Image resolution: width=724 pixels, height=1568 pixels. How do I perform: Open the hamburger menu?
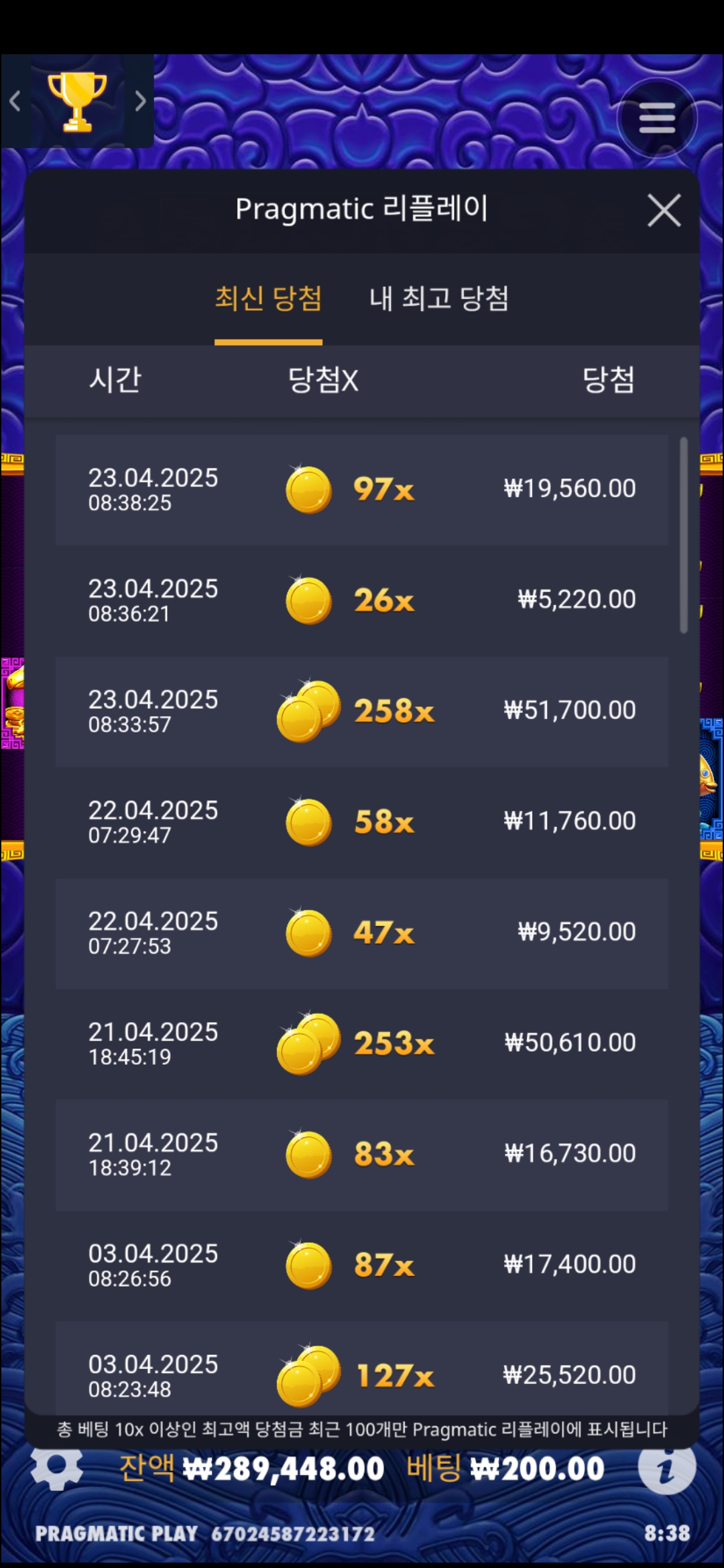657,119
